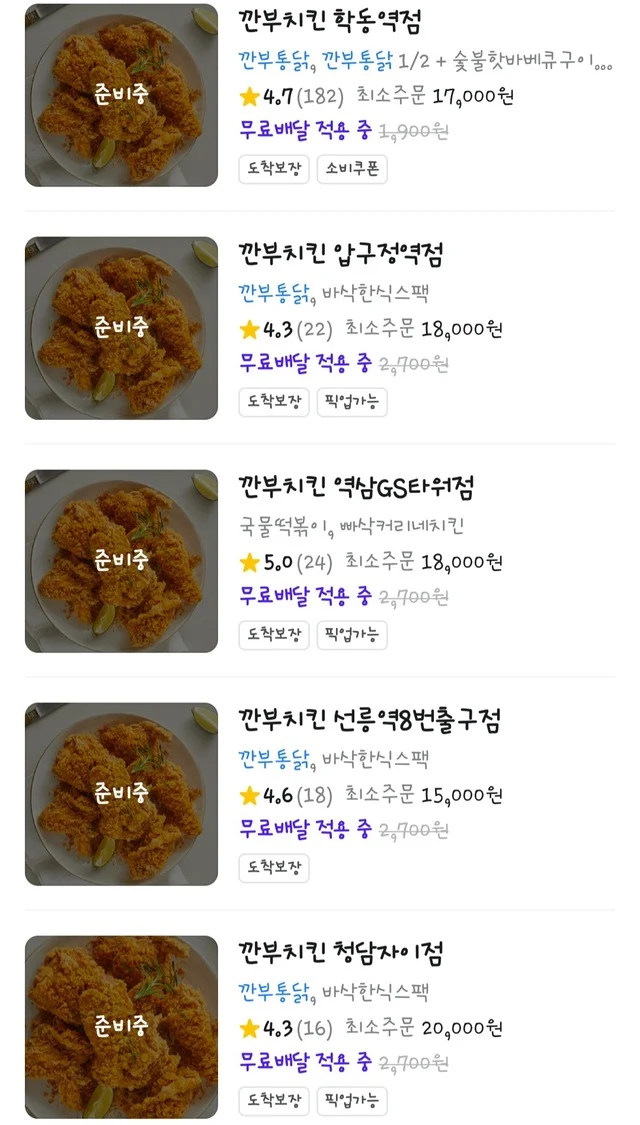The height and width of the screenshot is (1125, 640).
Task: Select the 깐부치킨 압구정역점 listing
Action: (x=340, y=254)
